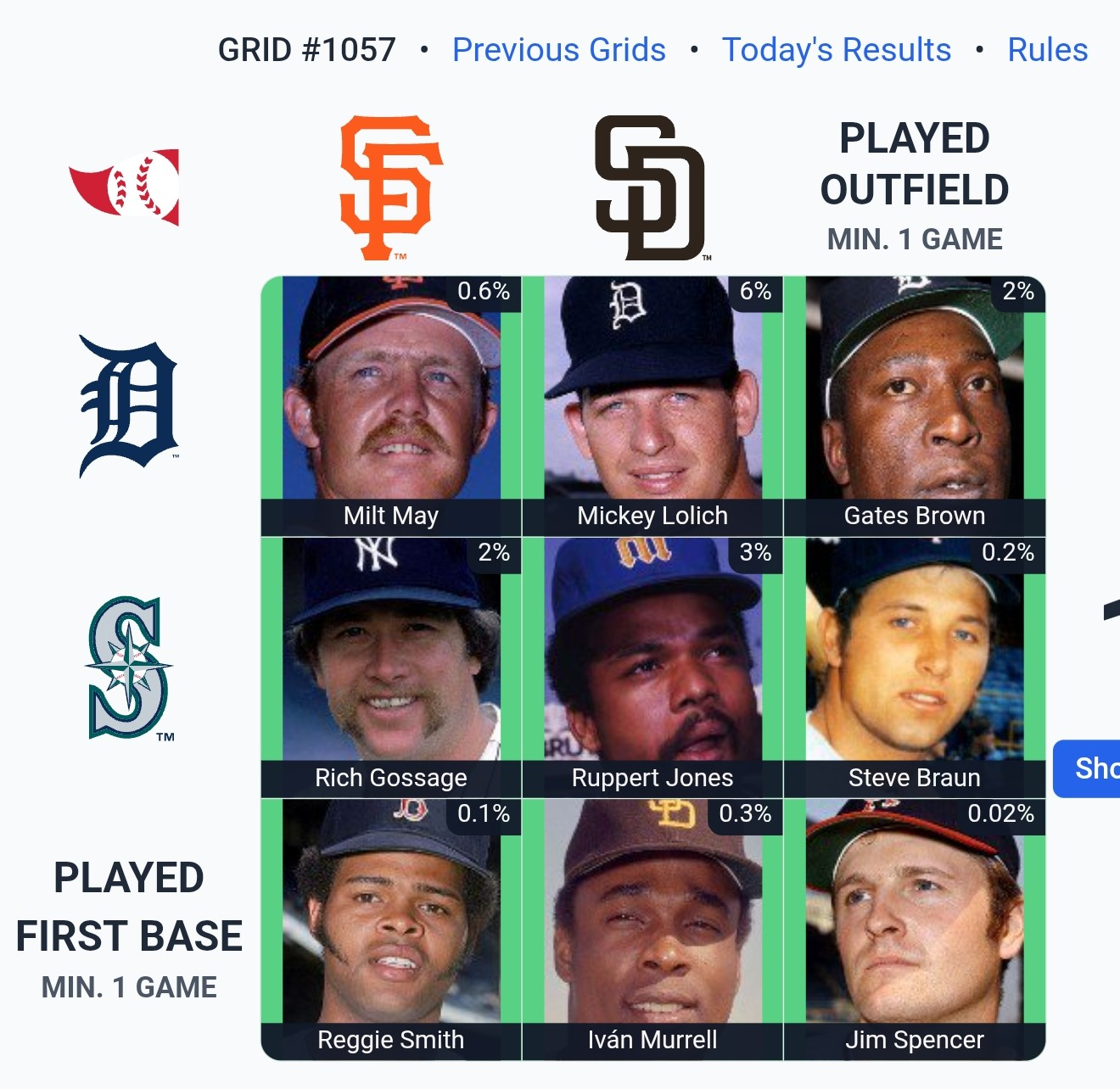Screen dimensions: 1120x1089
Task: Open the Jim Spencer cell
Action: coord(914,929)
